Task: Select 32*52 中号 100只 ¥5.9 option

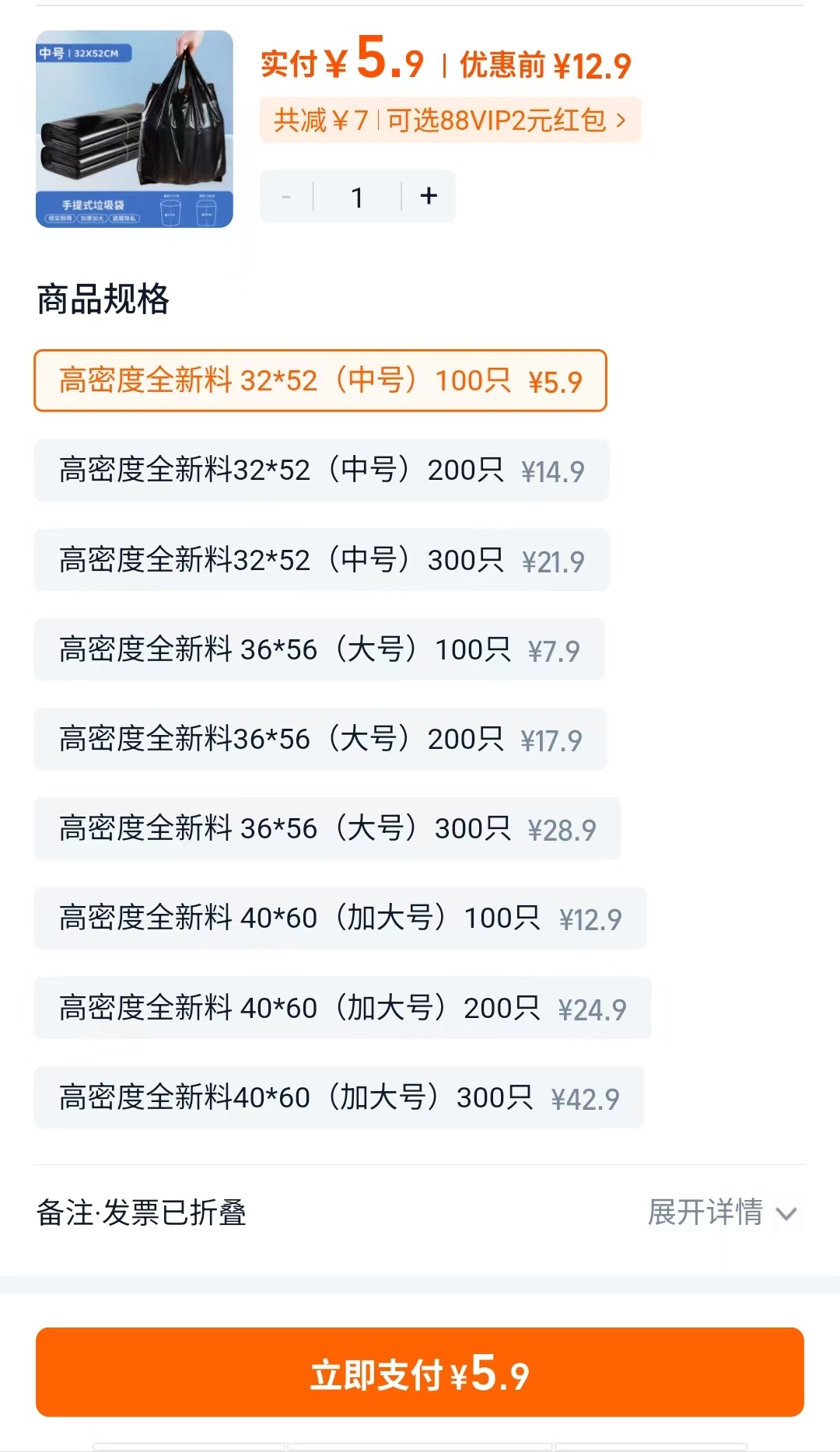Action: tap(320, 380)
